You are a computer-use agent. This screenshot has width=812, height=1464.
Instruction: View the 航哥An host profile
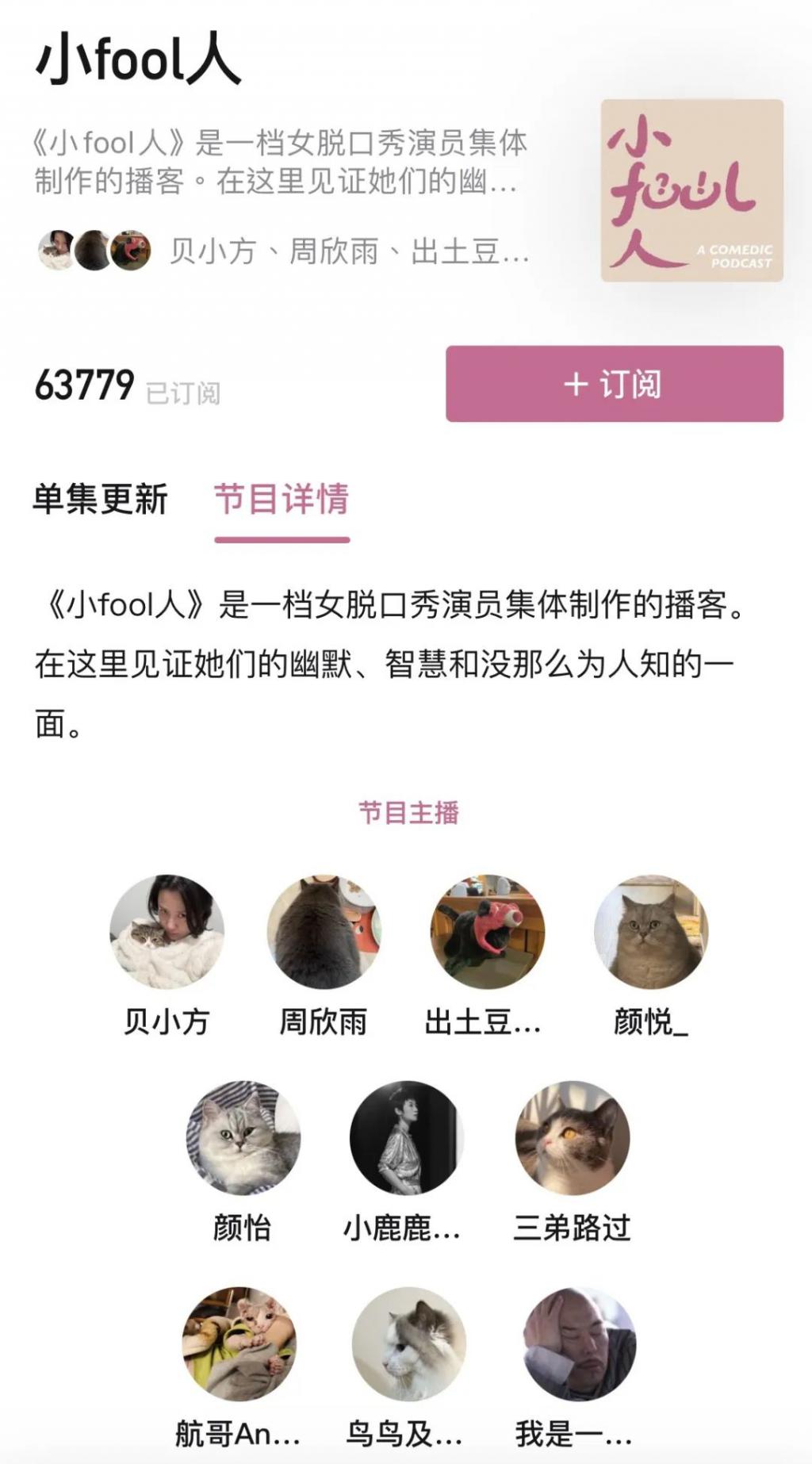point(239,1343)
